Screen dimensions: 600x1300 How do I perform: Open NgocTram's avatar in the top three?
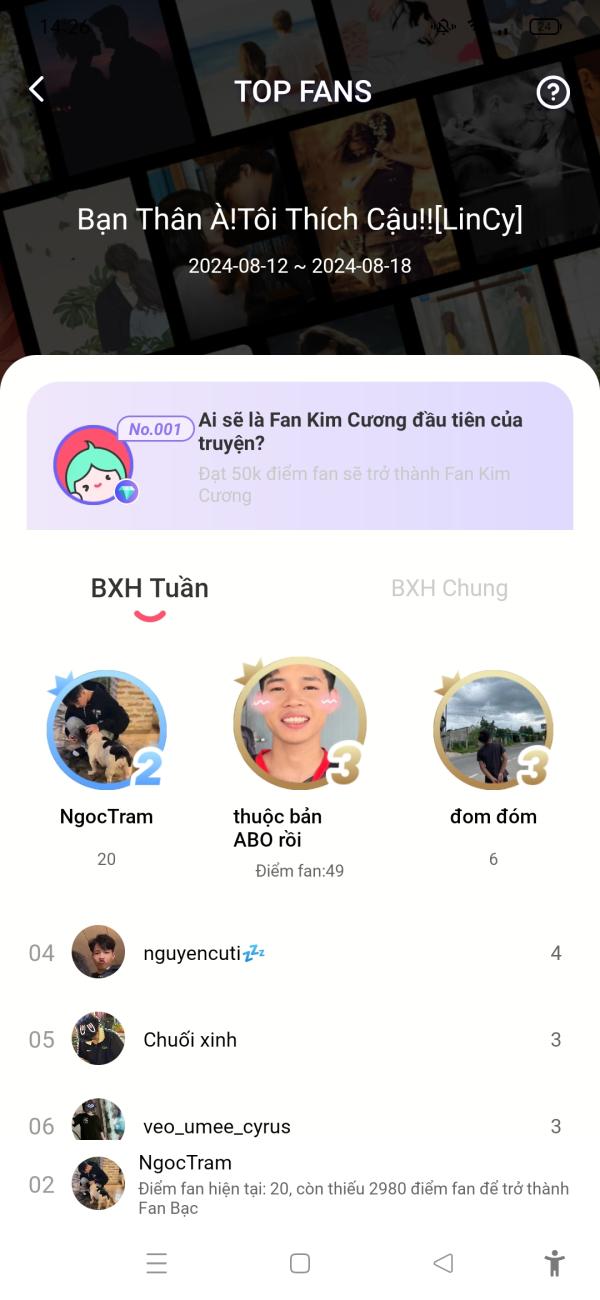click(x=106, y=730)
